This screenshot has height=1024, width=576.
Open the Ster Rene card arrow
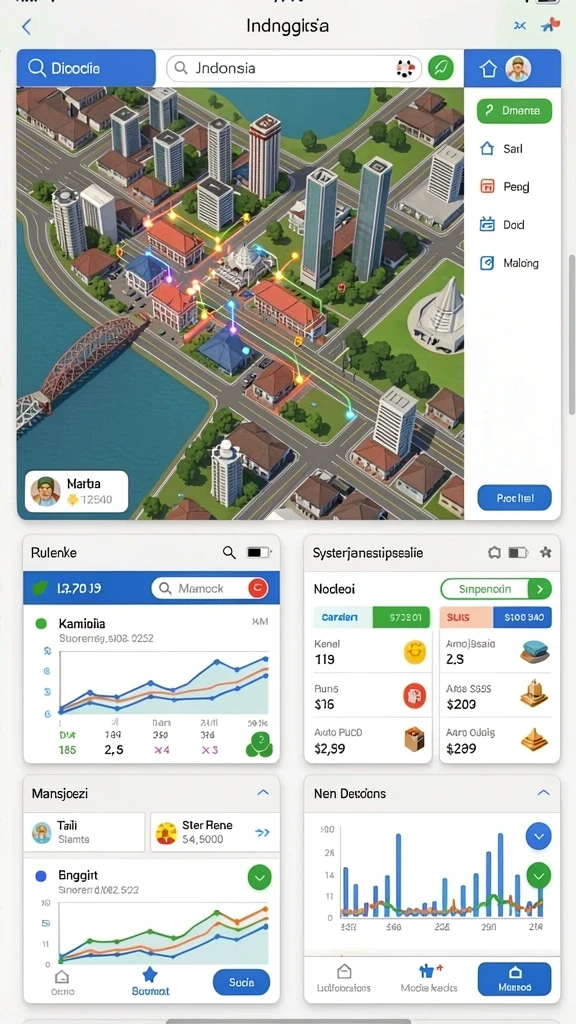(262, 833)
